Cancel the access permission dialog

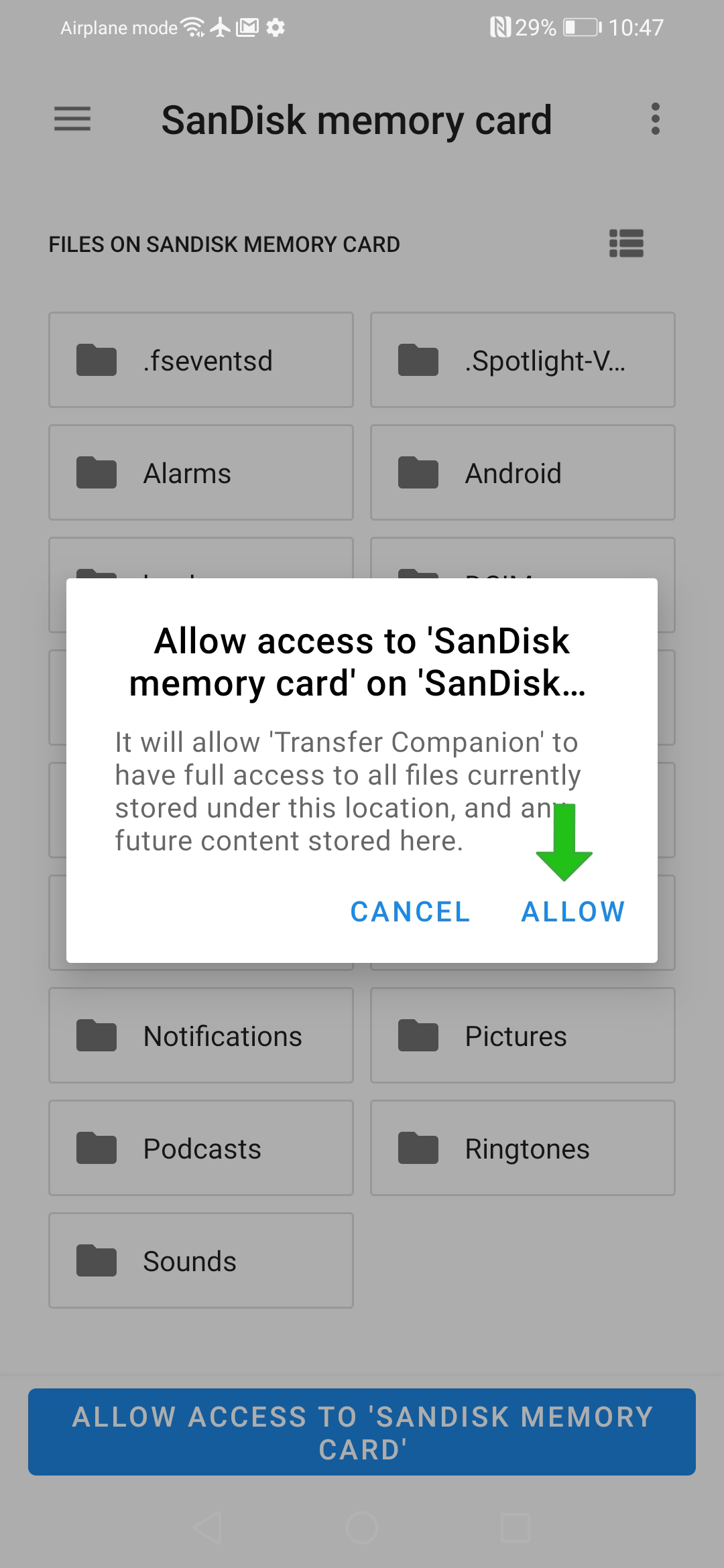[410, 912]
